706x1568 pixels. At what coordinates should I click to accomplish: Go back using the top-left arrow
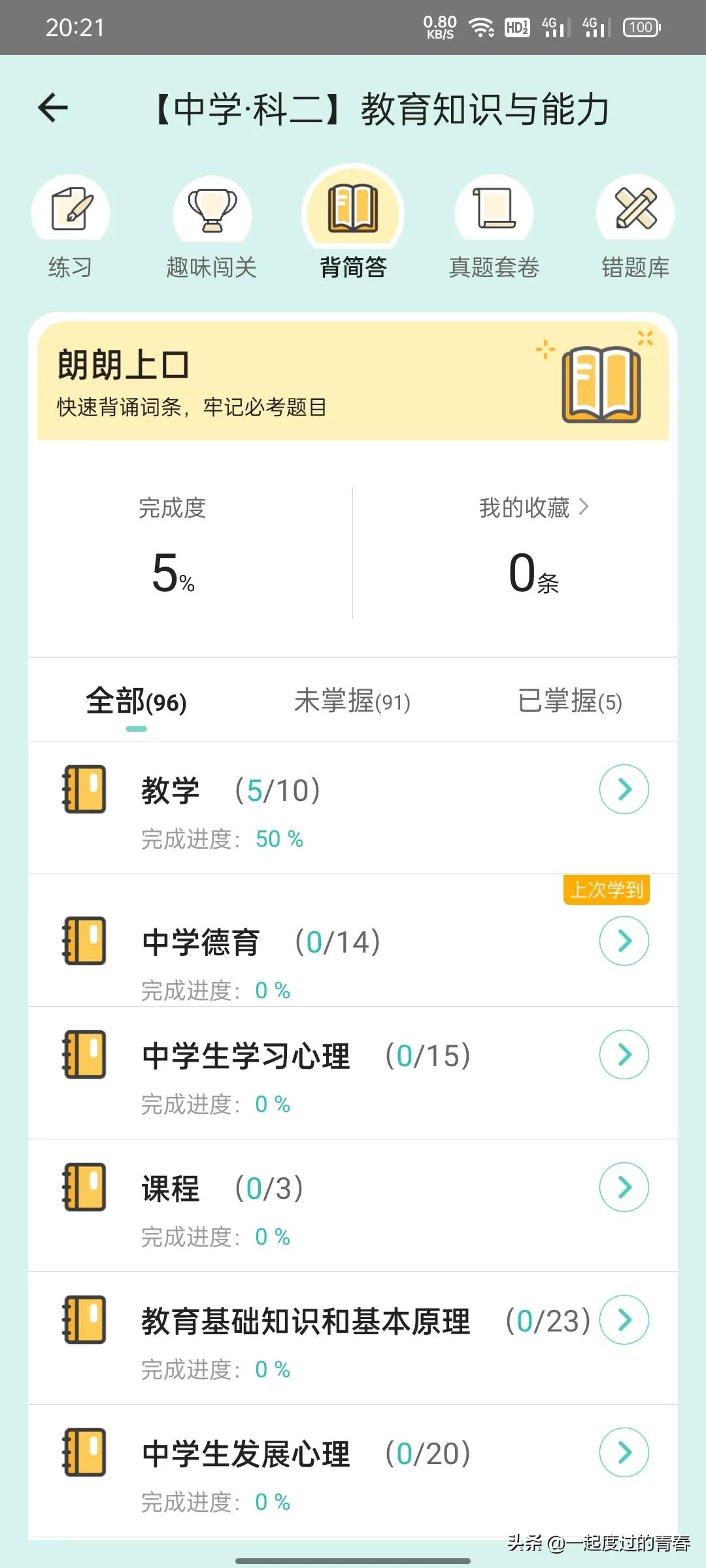click(54, 108)
